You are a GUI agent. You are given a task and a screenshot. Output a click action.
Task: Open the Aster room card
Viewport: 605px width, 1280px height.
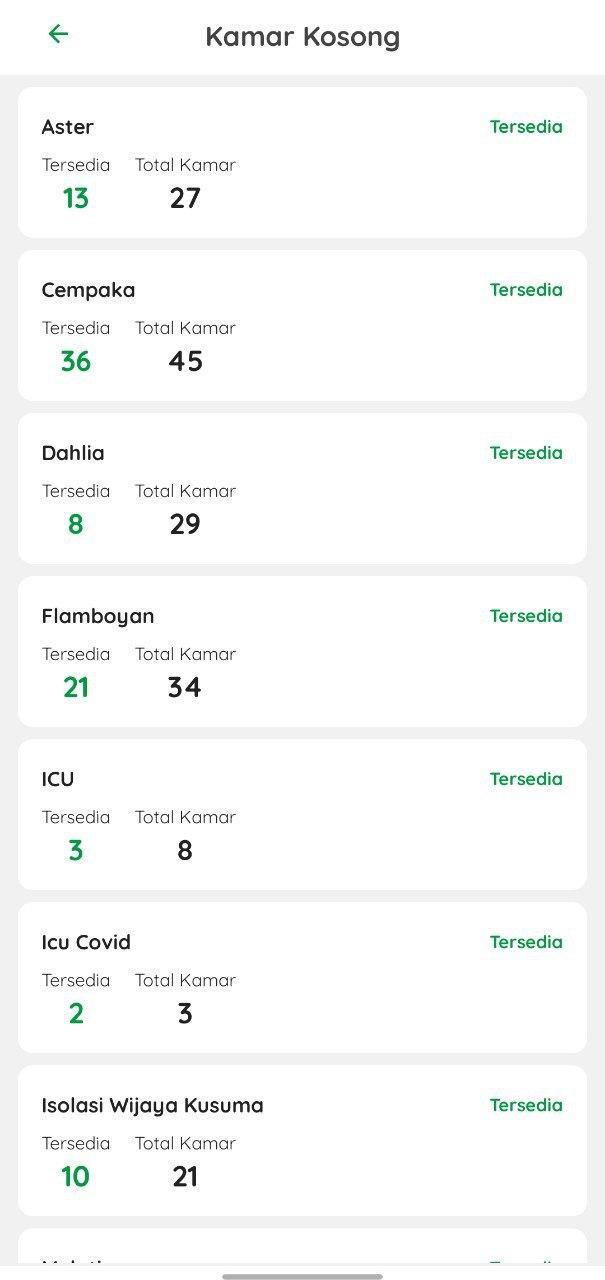pyautogui.click(x=302, y=162)
